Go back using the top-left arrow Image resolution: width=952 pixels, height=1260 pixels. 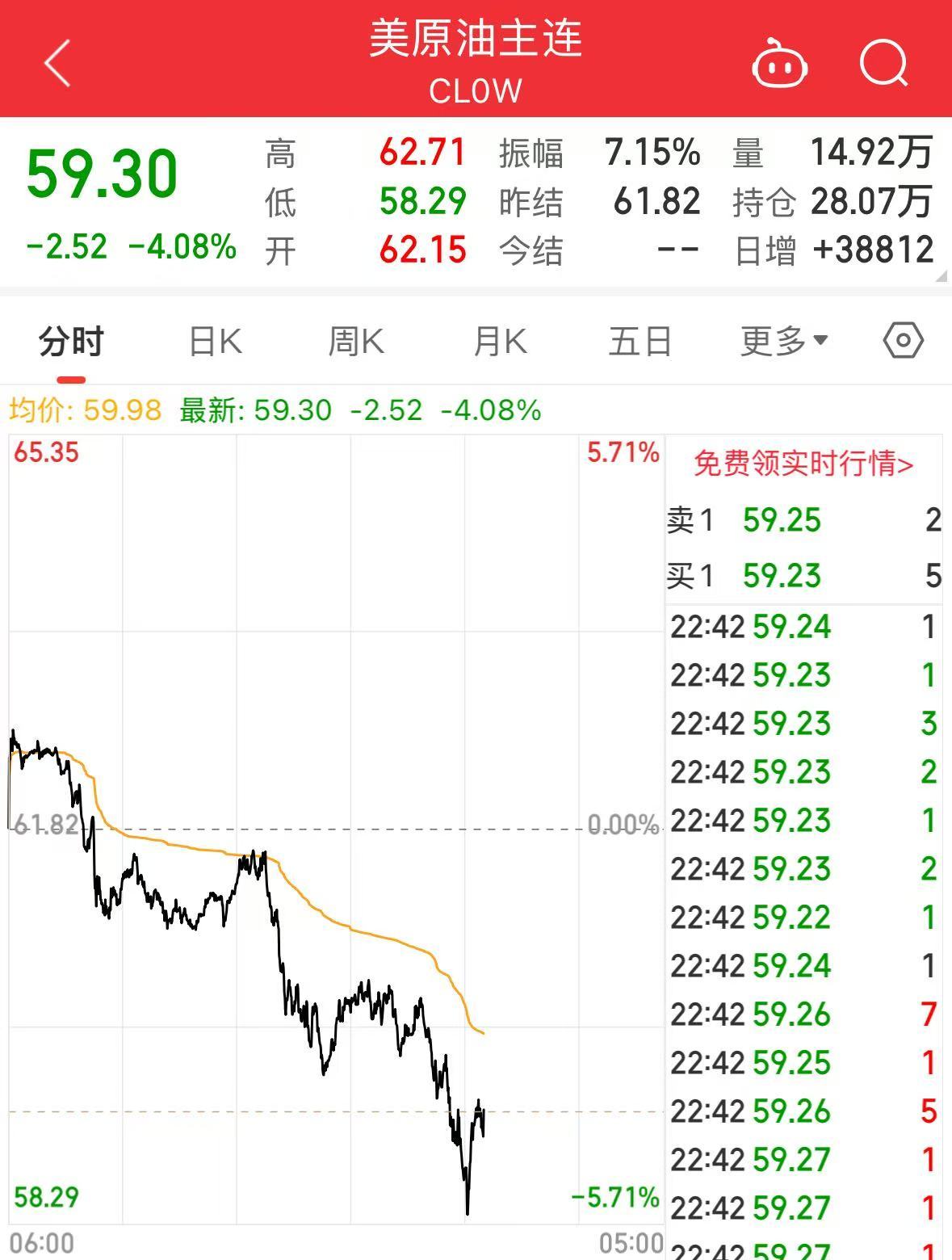pyautogui.click(x=58, y=63)
